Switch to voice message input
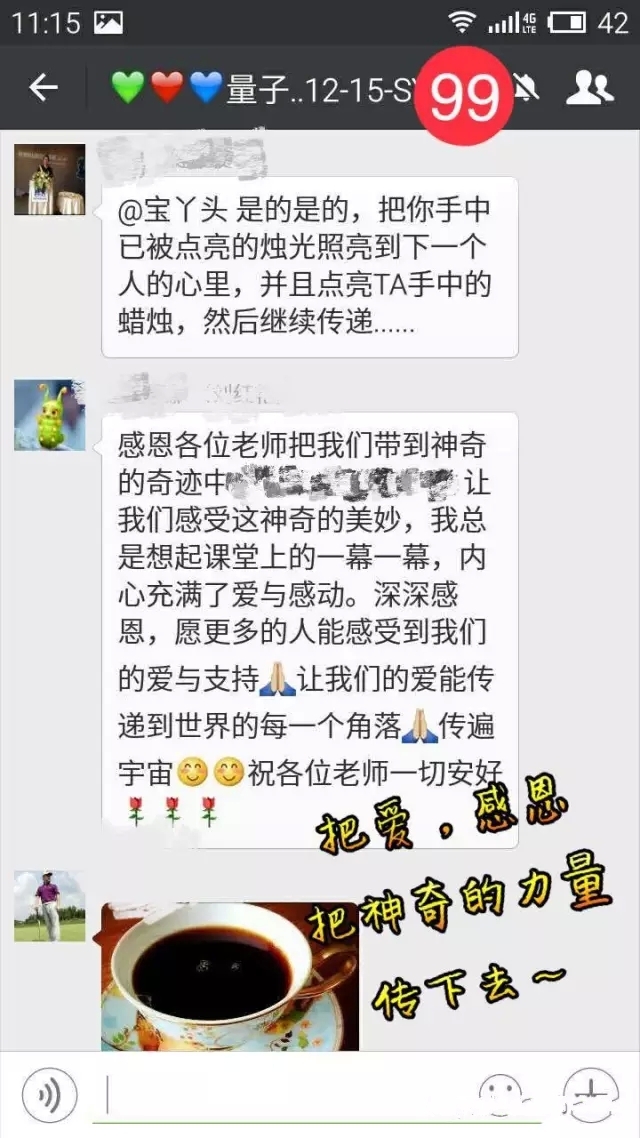Image resolution: width=640 pixels, height=1138 pixels. coord(49,1096)
